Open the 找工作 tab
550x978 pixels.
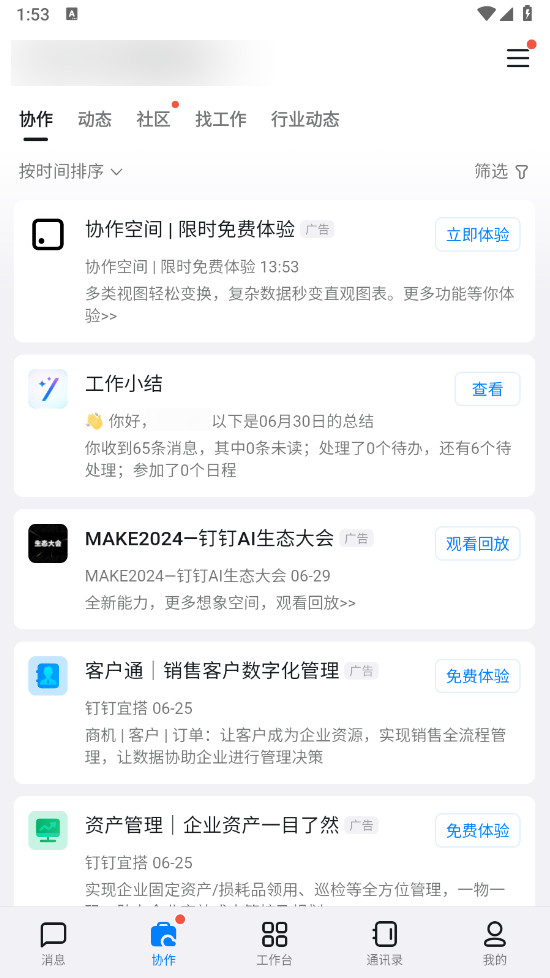pos(221,119)
